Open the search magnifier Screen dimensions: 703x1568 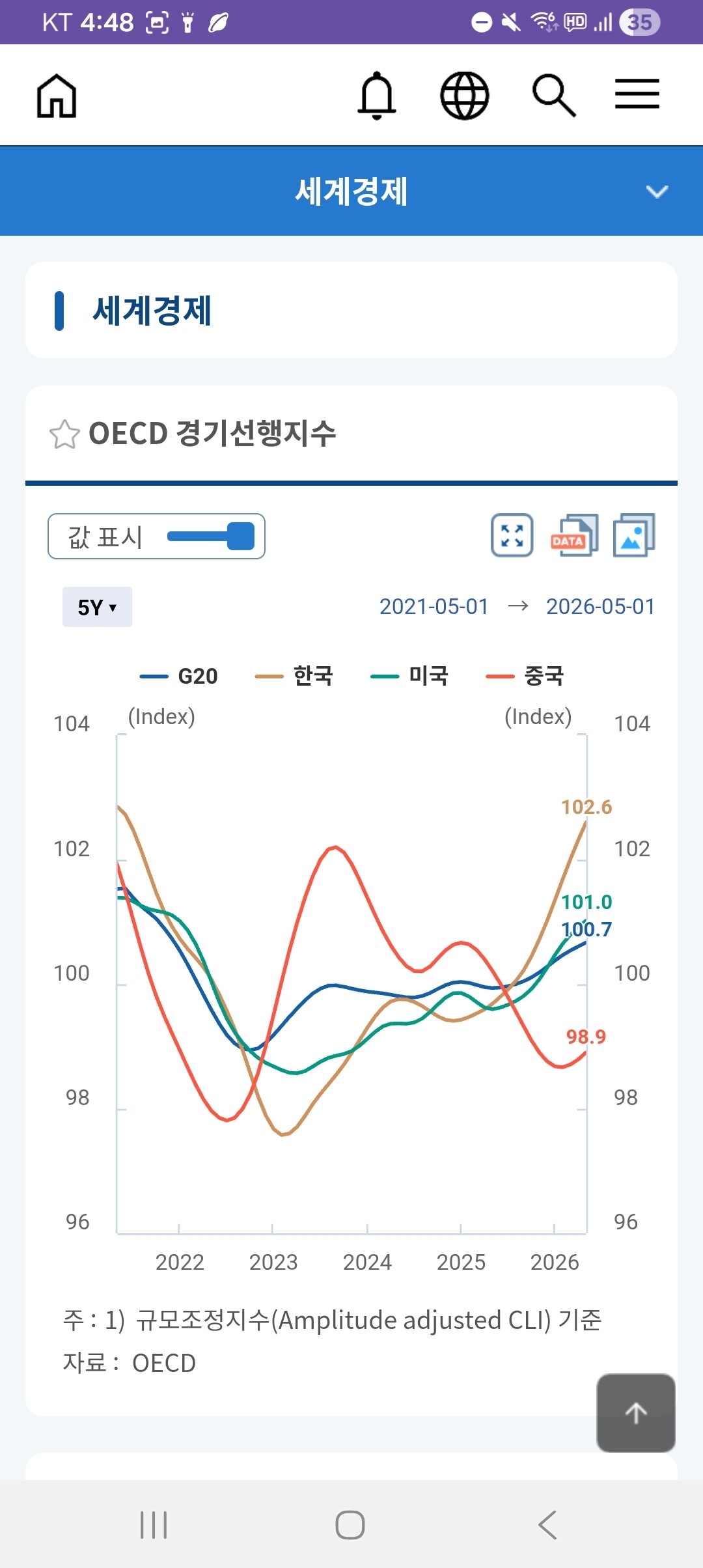554,96
